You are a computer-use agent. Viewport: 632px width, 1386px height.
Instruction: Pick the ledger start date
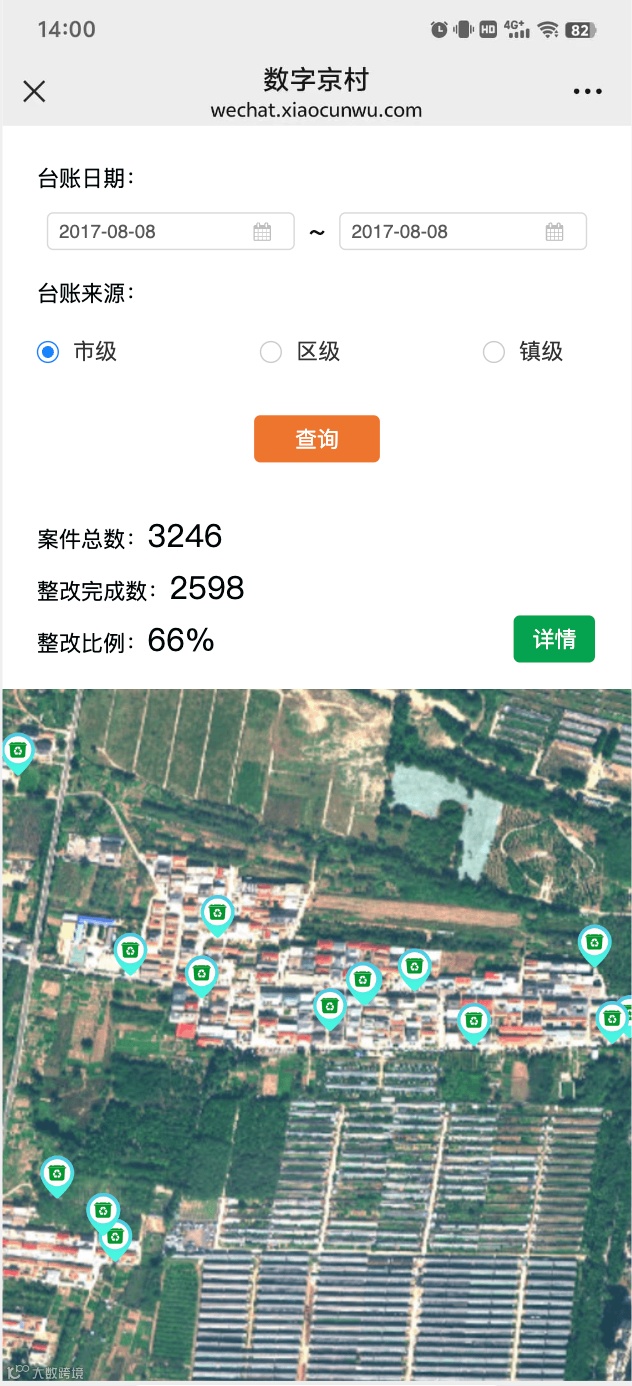click(170, 232)
